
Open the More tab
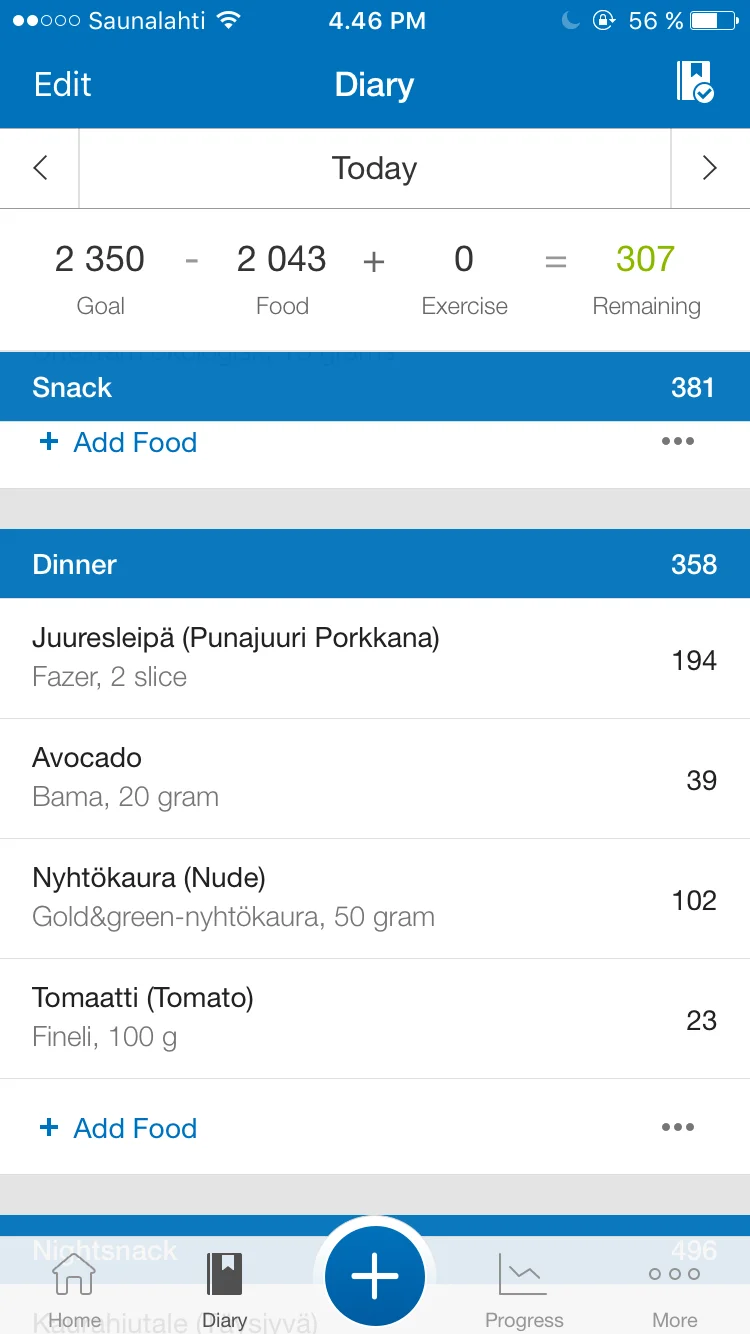click(x=674, y=1290)
